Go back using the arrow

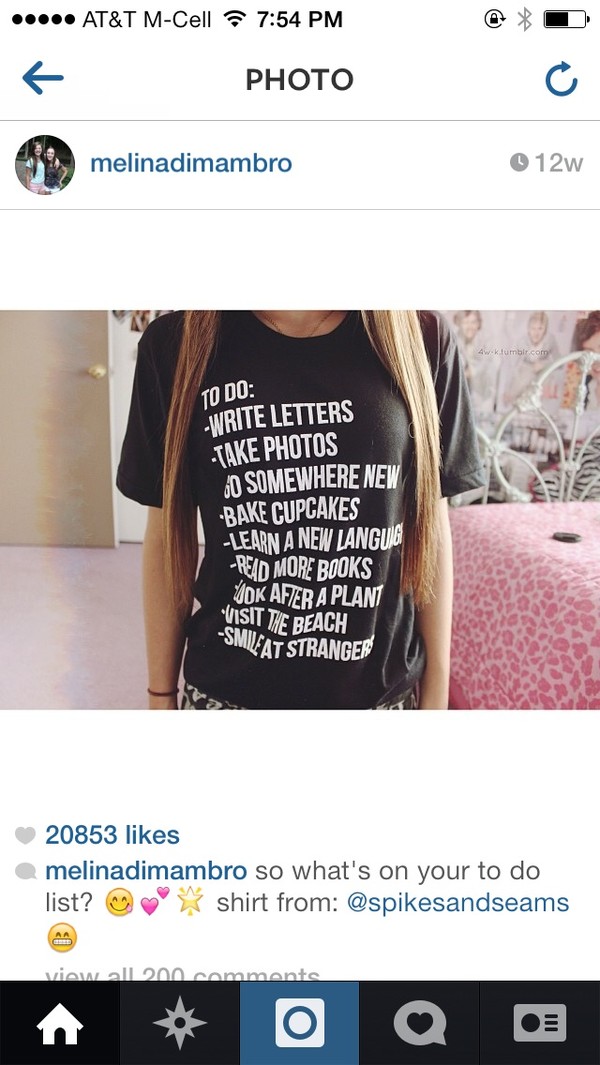click(42, 79)
